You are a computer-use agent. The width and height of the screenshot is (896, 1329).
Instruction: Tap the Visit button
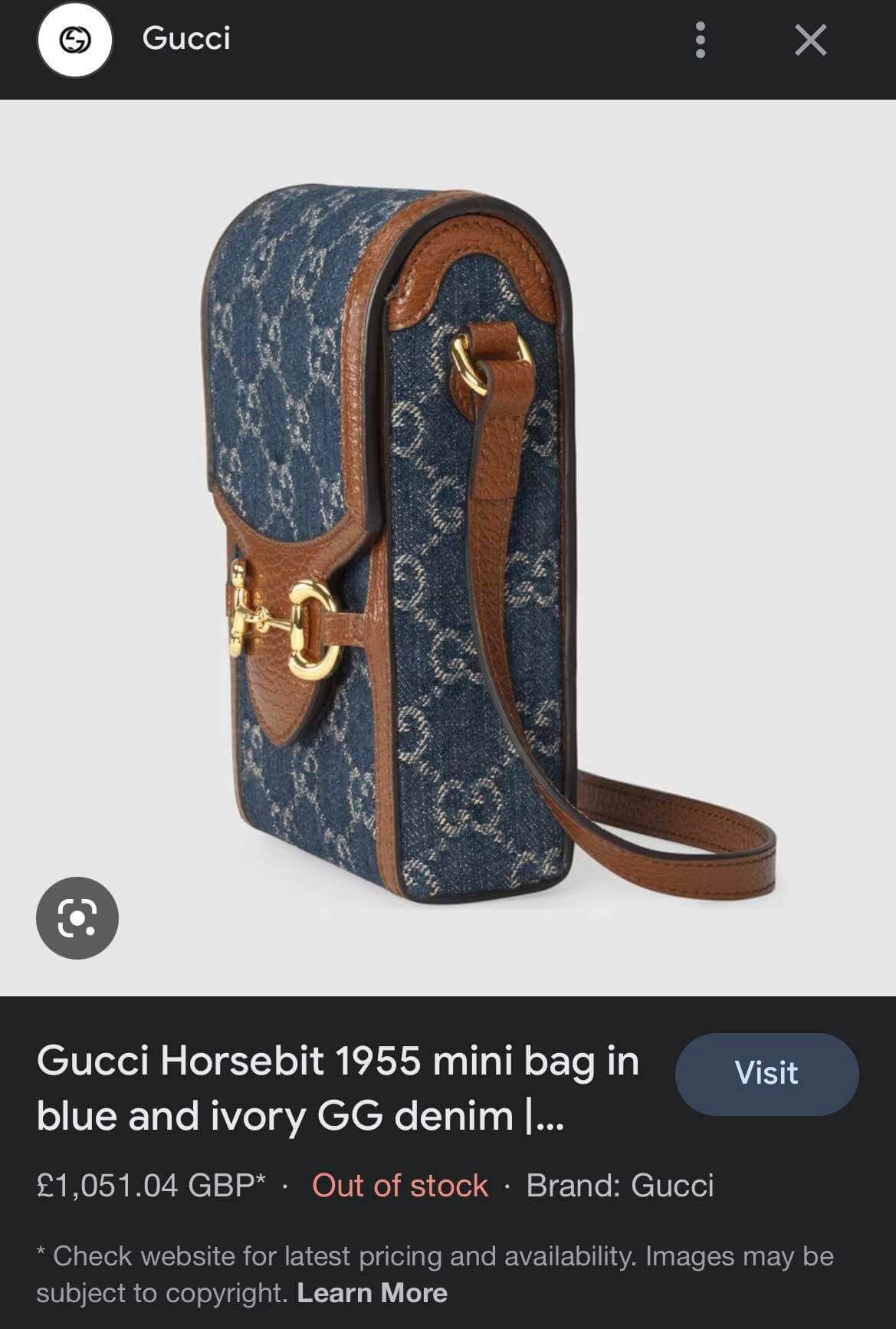766,1073
